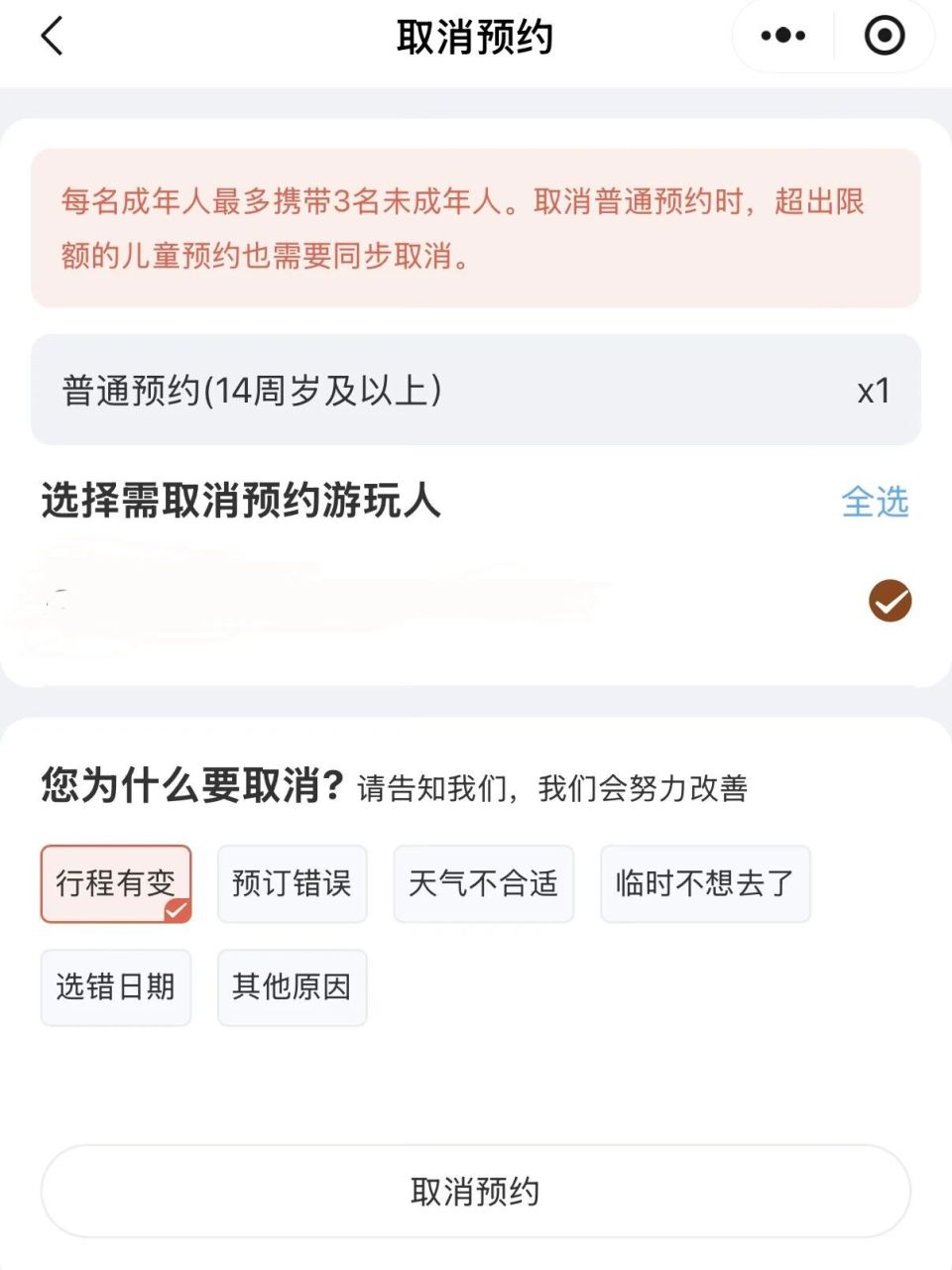952x1270 pixels.
Task: Tap the orange warning notice banner
Action: [476, 228]
